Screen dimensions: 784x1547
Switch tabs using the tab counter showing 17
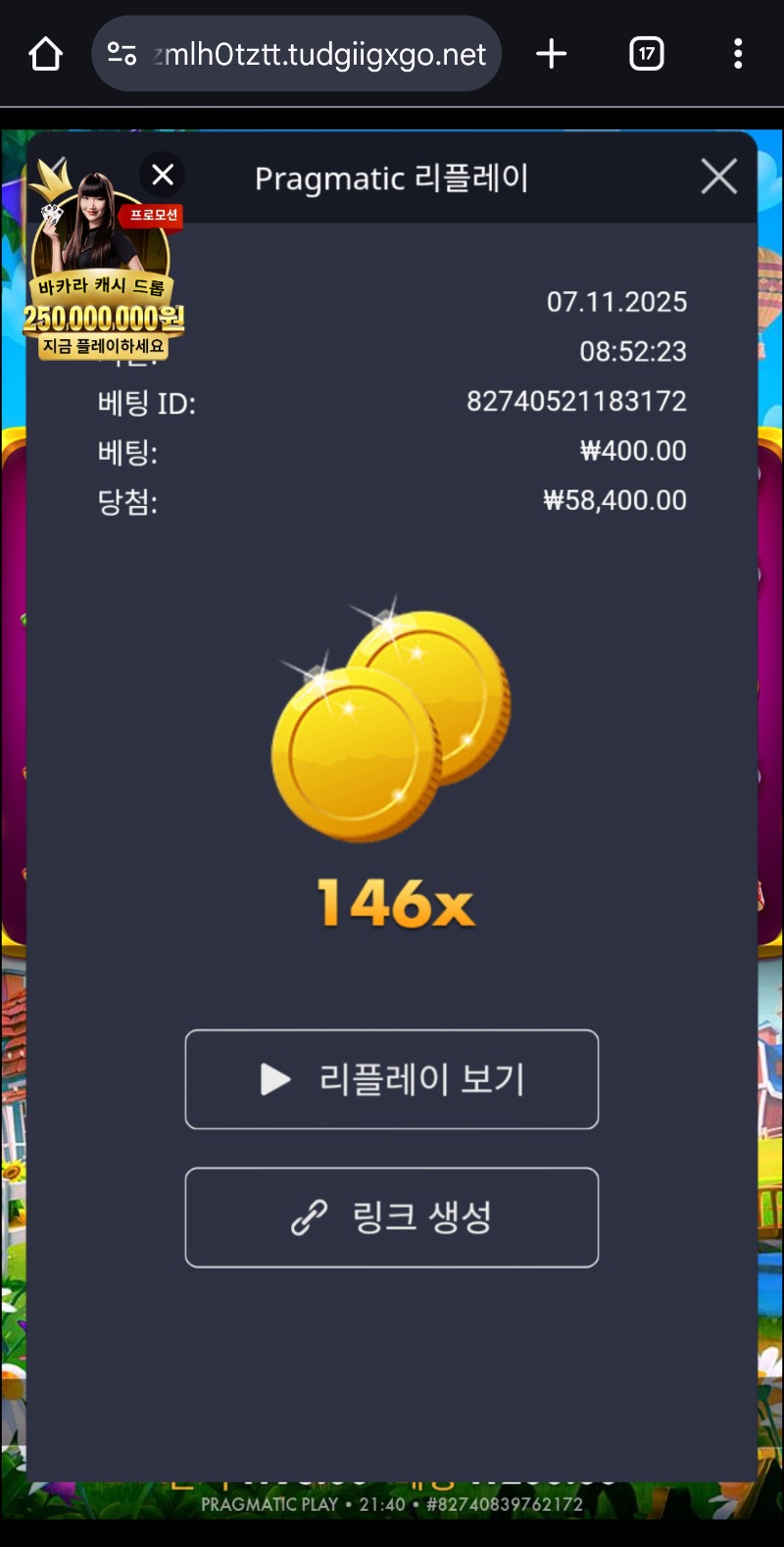point(646,54)
